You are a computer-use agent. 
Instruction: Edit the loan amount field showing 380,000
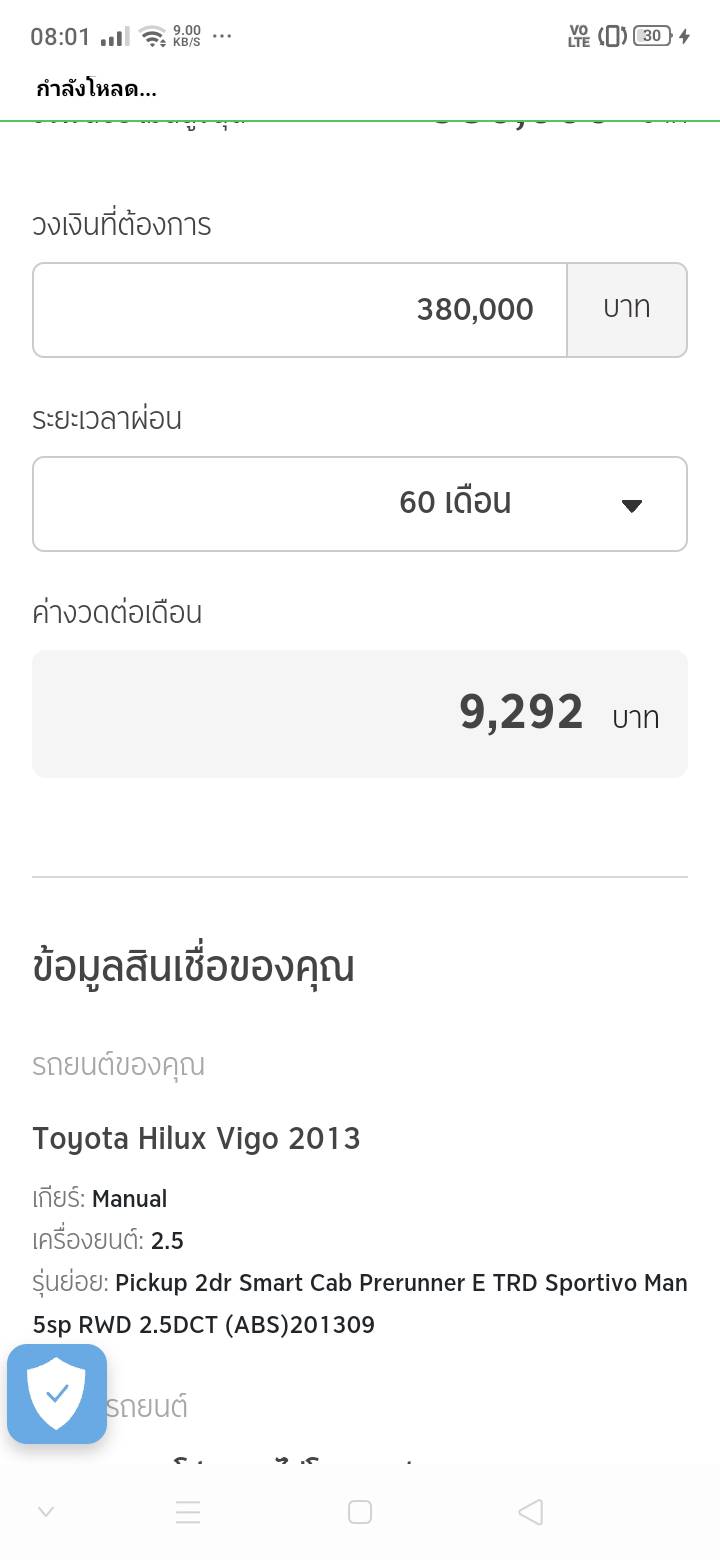click(x=300, y=310)
